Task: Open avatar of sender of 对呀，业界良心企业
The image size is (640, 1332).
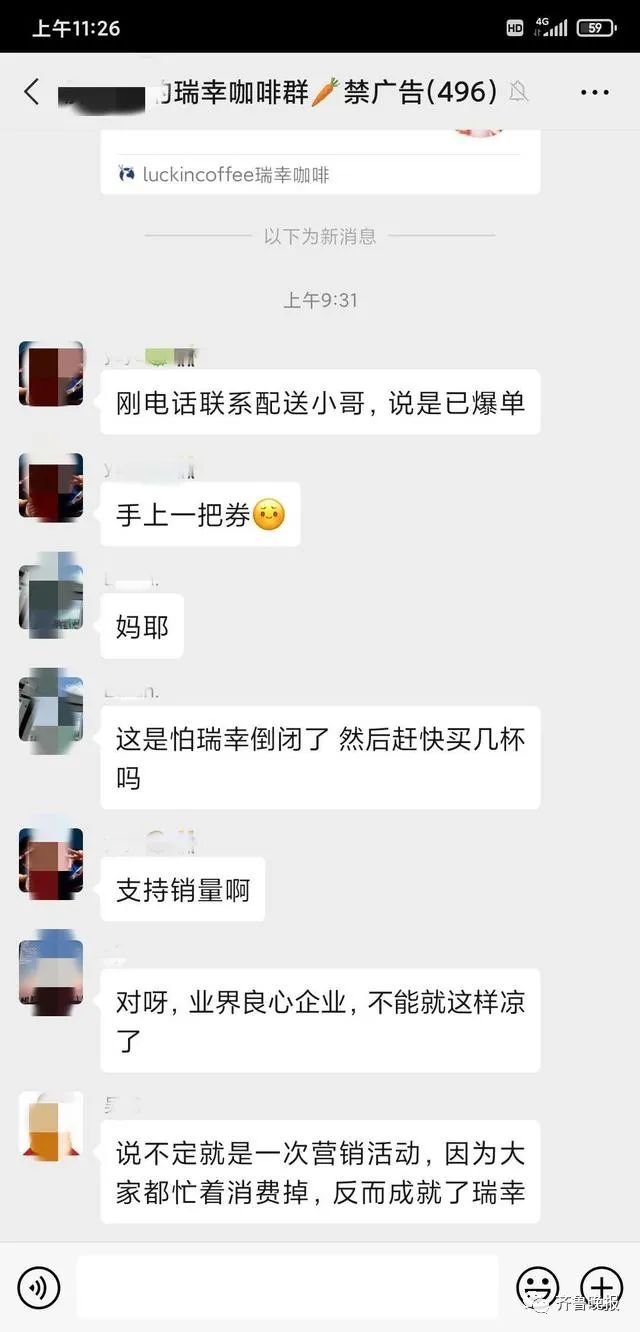Action: click(50, 972)
